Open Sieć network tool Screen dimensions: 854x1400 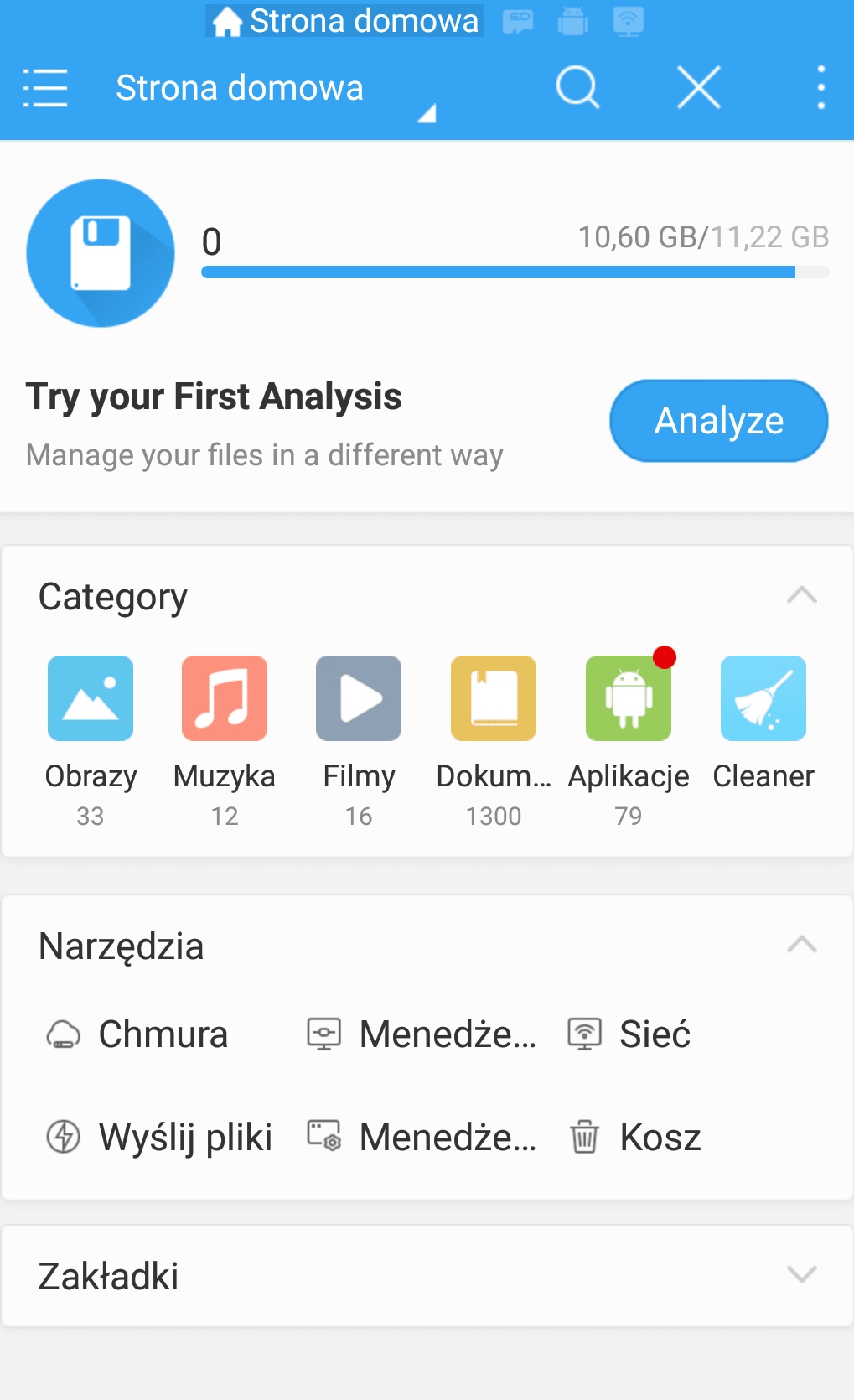(x=629, y=1034)
